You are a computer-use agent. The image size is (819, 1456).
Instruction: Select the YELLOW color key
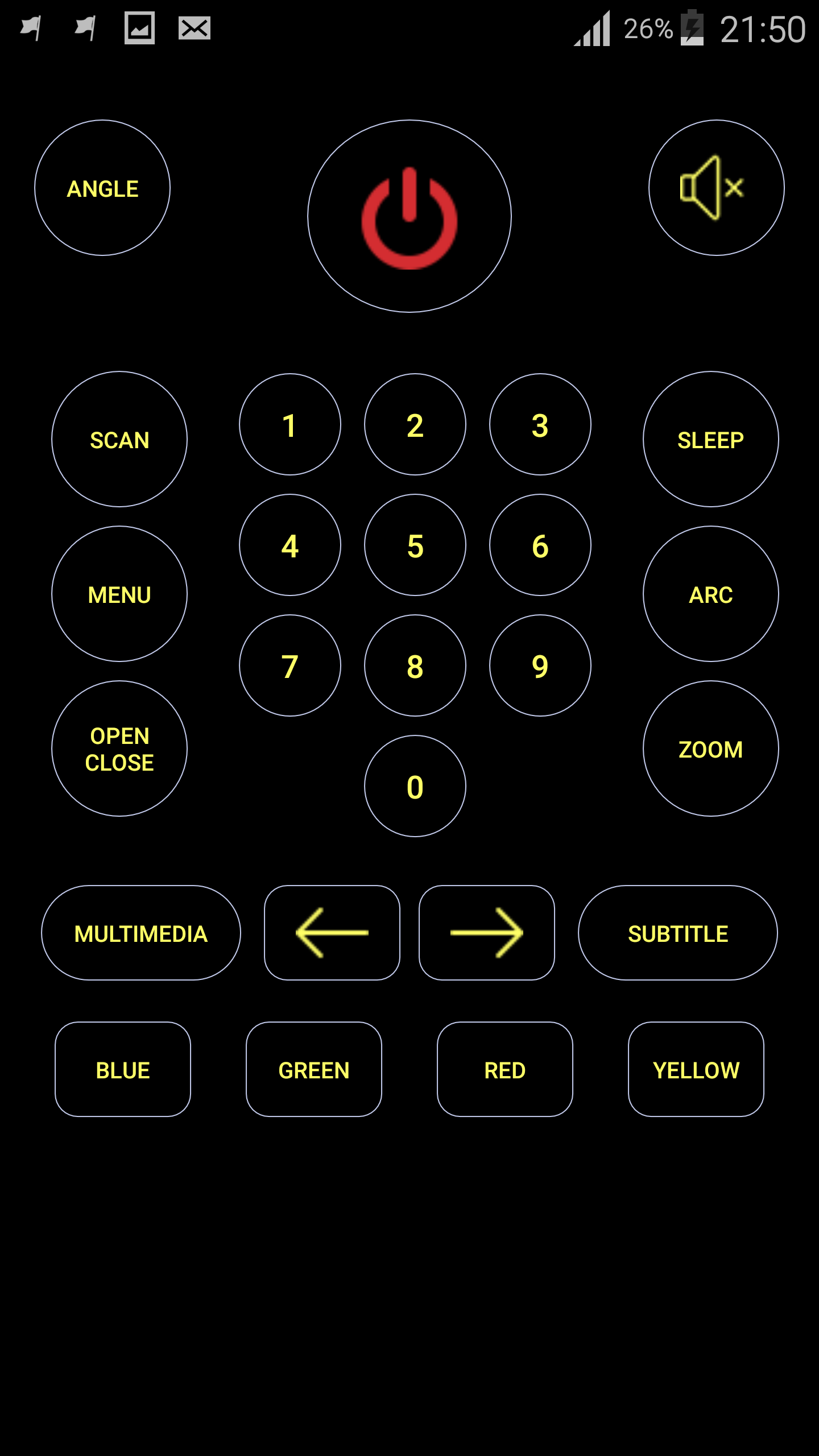pyautogui.click(x=696, y=1069)
